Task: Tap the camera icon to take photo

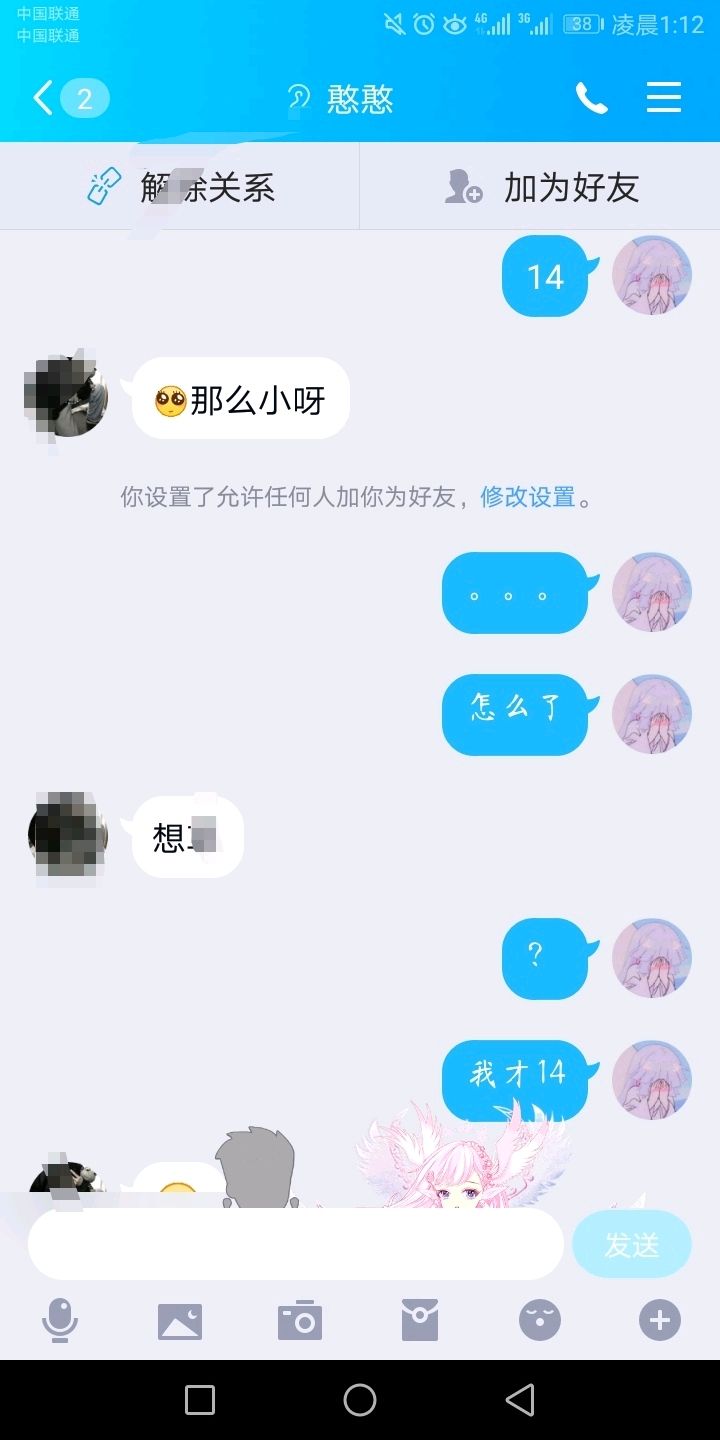Action: (298, 1320)
